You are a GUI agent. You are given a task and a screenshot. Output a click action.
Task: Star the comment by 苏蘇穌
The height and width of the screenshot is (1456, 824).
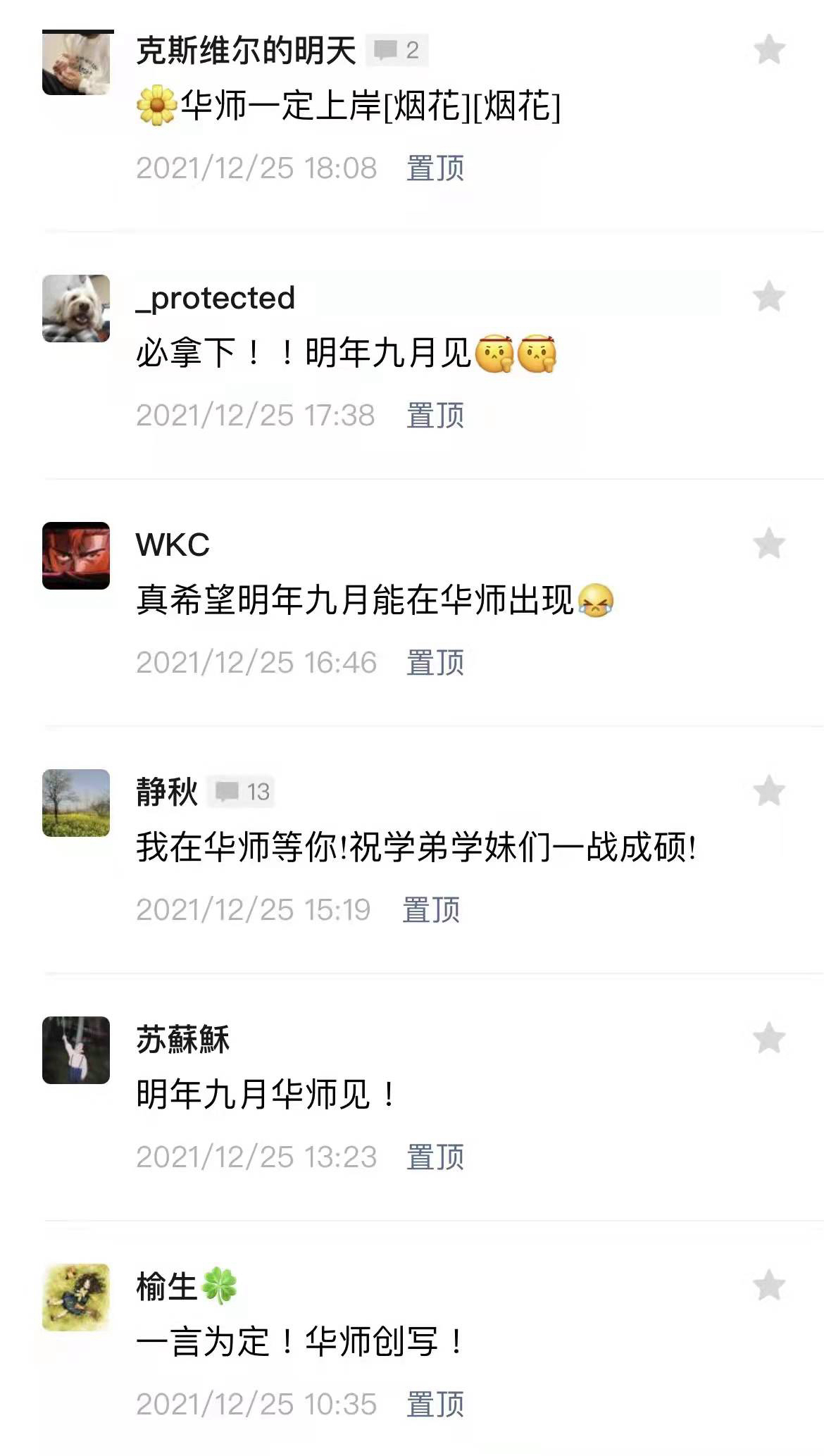pyautogui.click(x=769, y=1038)
